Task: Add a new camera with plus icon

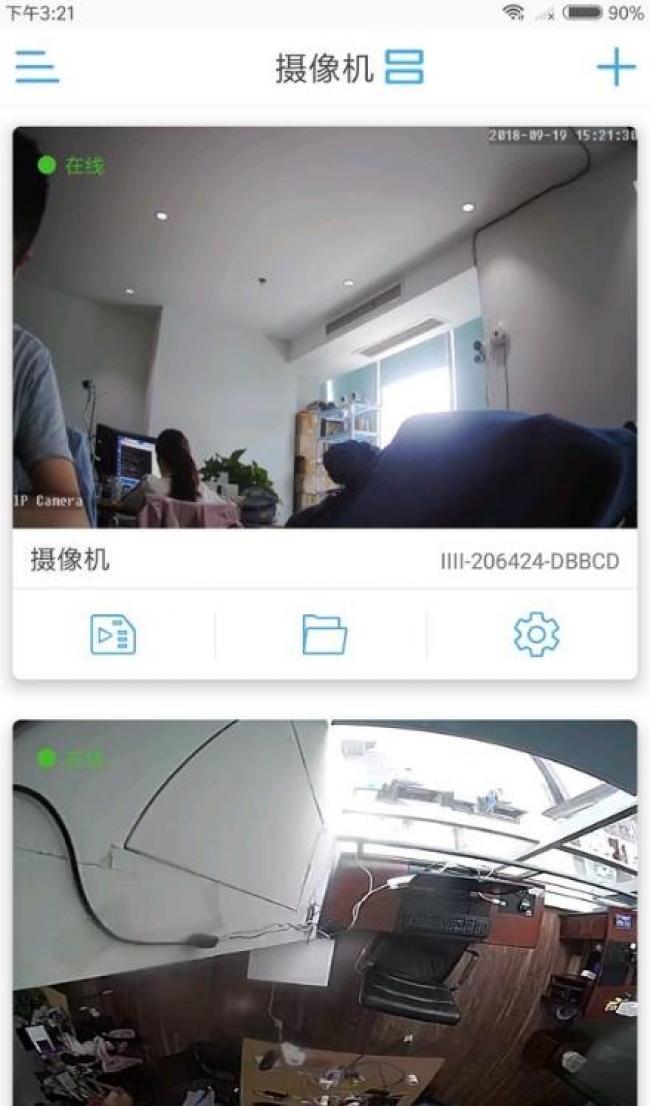Action: click(616, 67)
